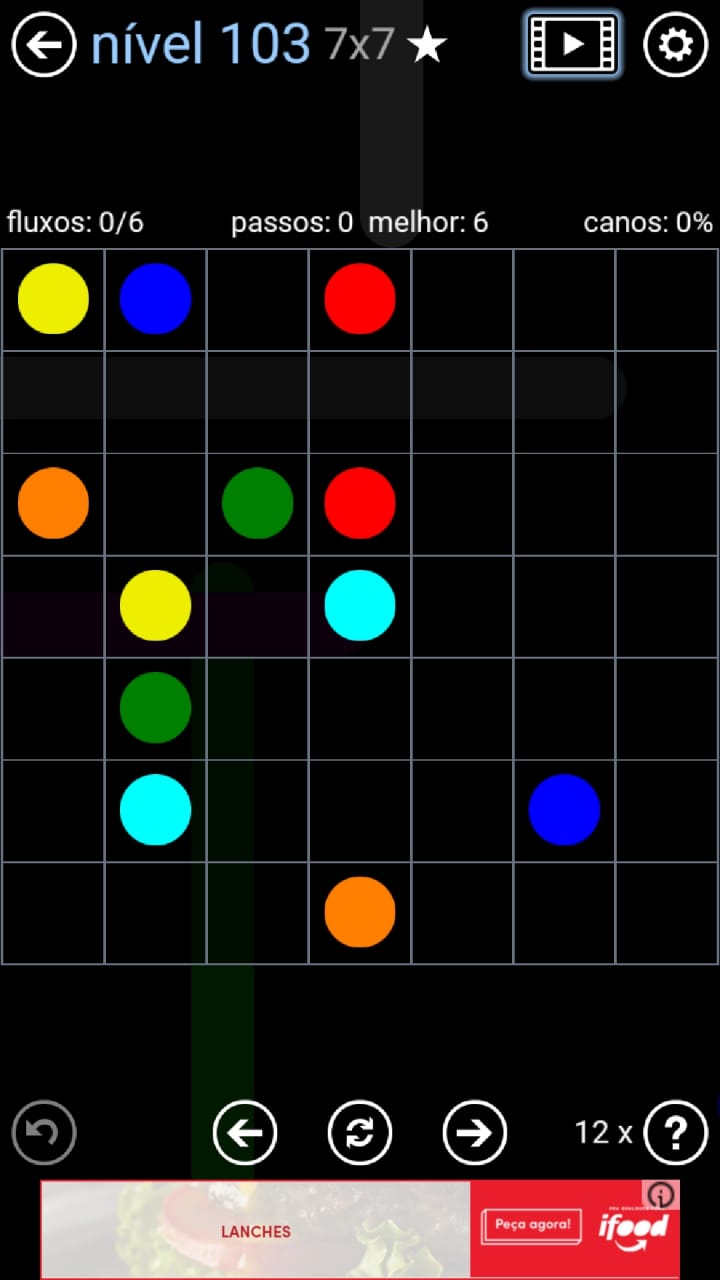Go to the previous level
This screenshot has width=720, height=1280.
click(x=245, y=1132)
